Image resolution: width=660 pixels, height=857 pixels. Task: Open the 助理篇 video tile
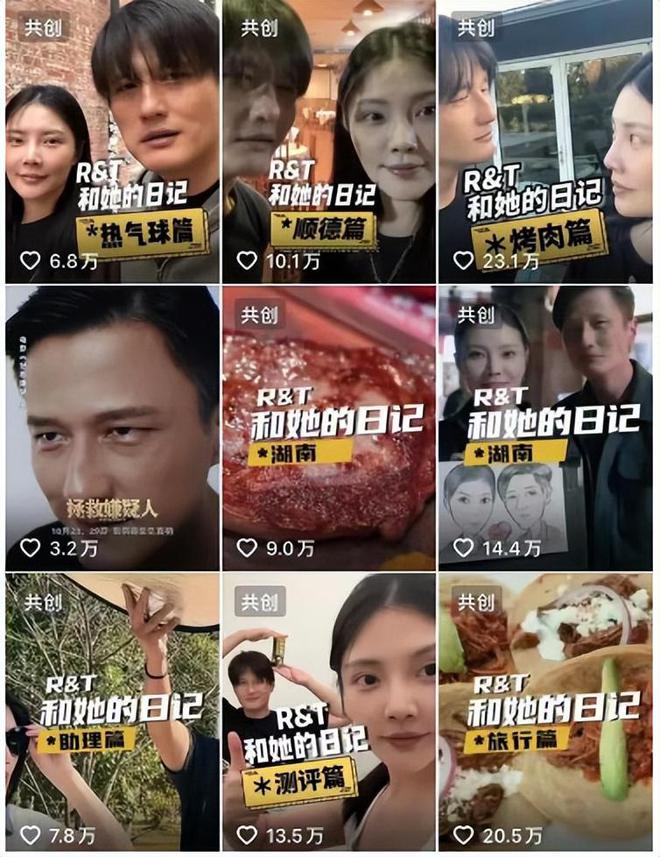coord(111,712)
